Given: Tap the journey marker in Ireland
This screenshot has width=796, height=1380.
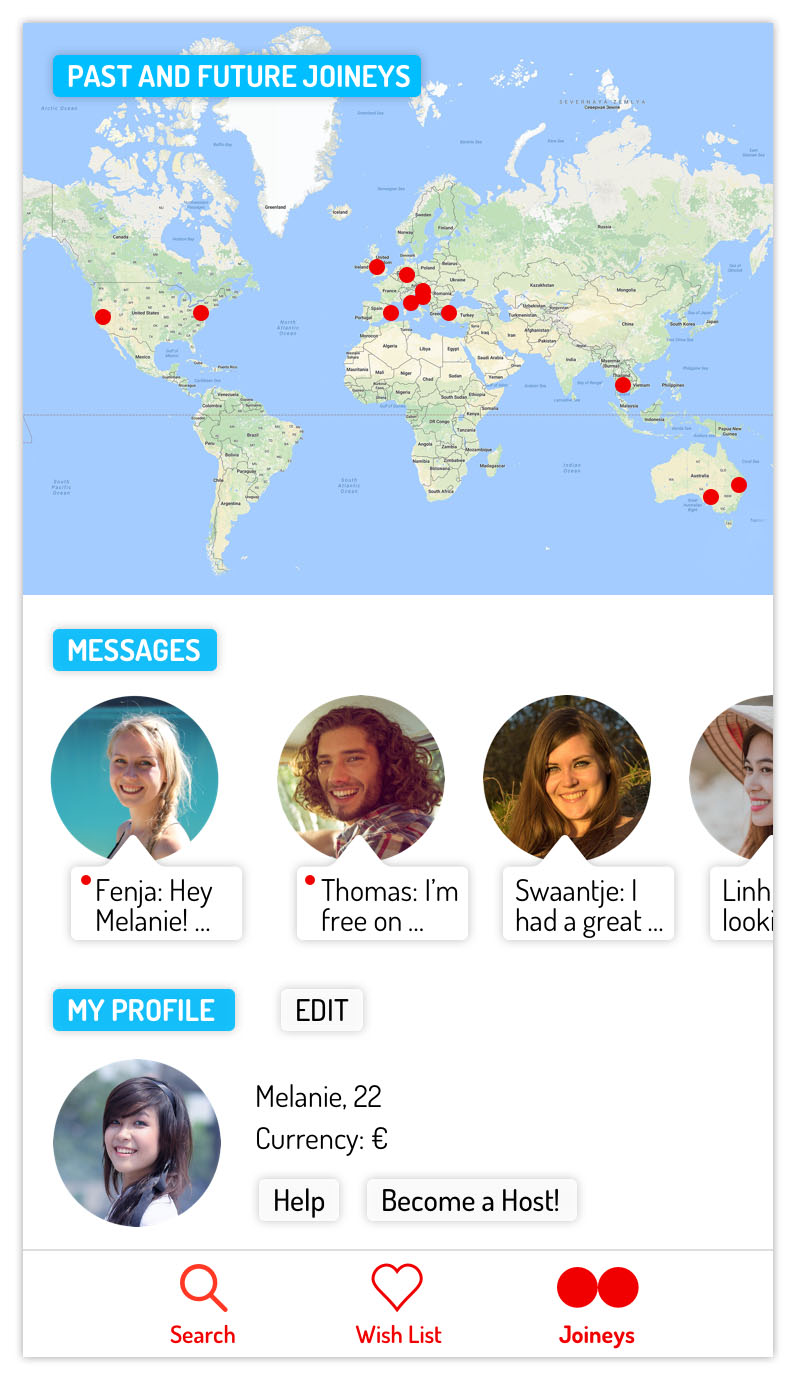Looking at the screenshot, I should tap(377, 267).
